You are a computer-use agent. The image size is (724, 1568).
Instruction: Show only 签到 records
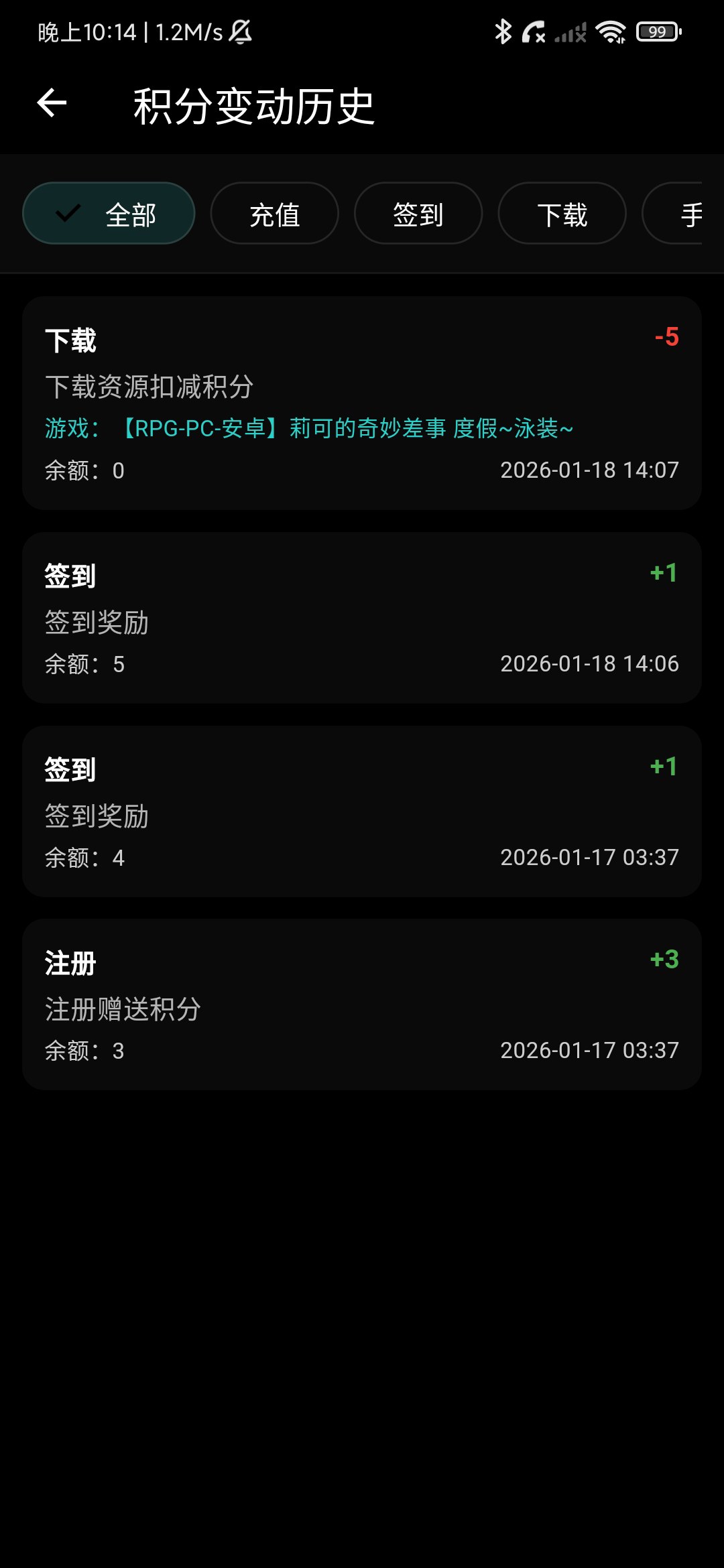coord(418,214)
